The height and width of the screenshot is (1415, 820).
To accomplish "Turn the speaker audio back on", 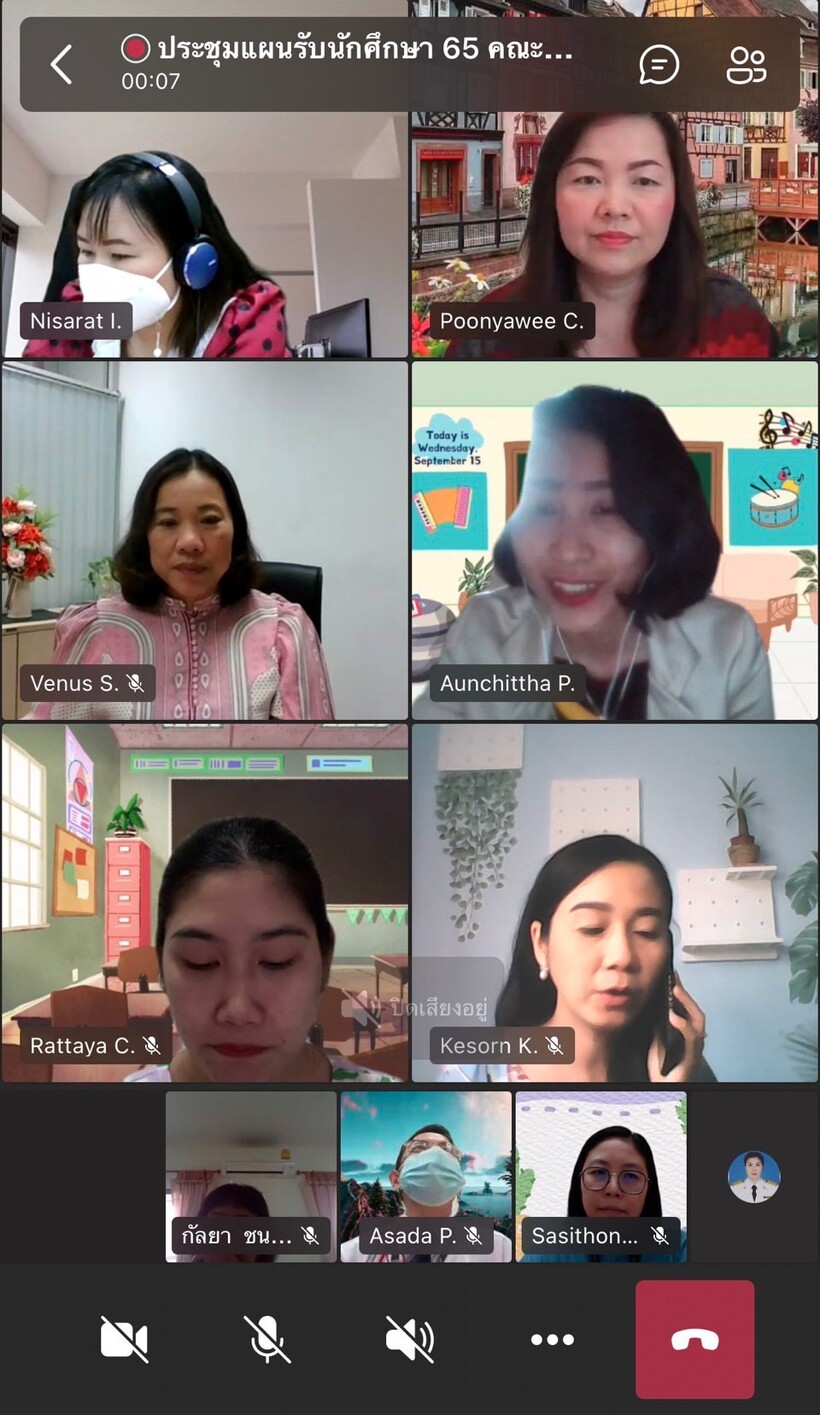I will (410, 1339).
